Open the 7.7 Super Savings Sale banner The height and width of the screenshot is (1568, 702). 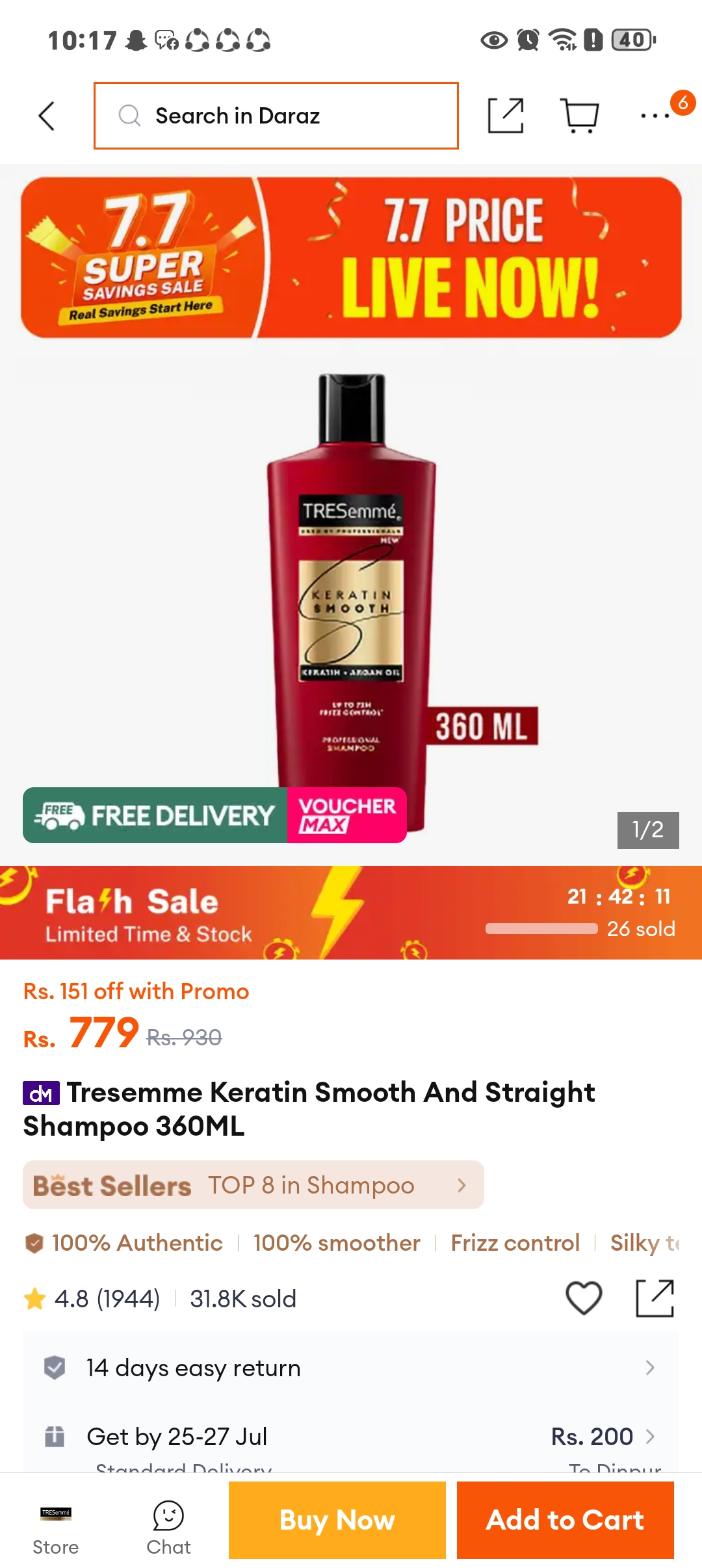pyautogui.click(x=351, y=257)
